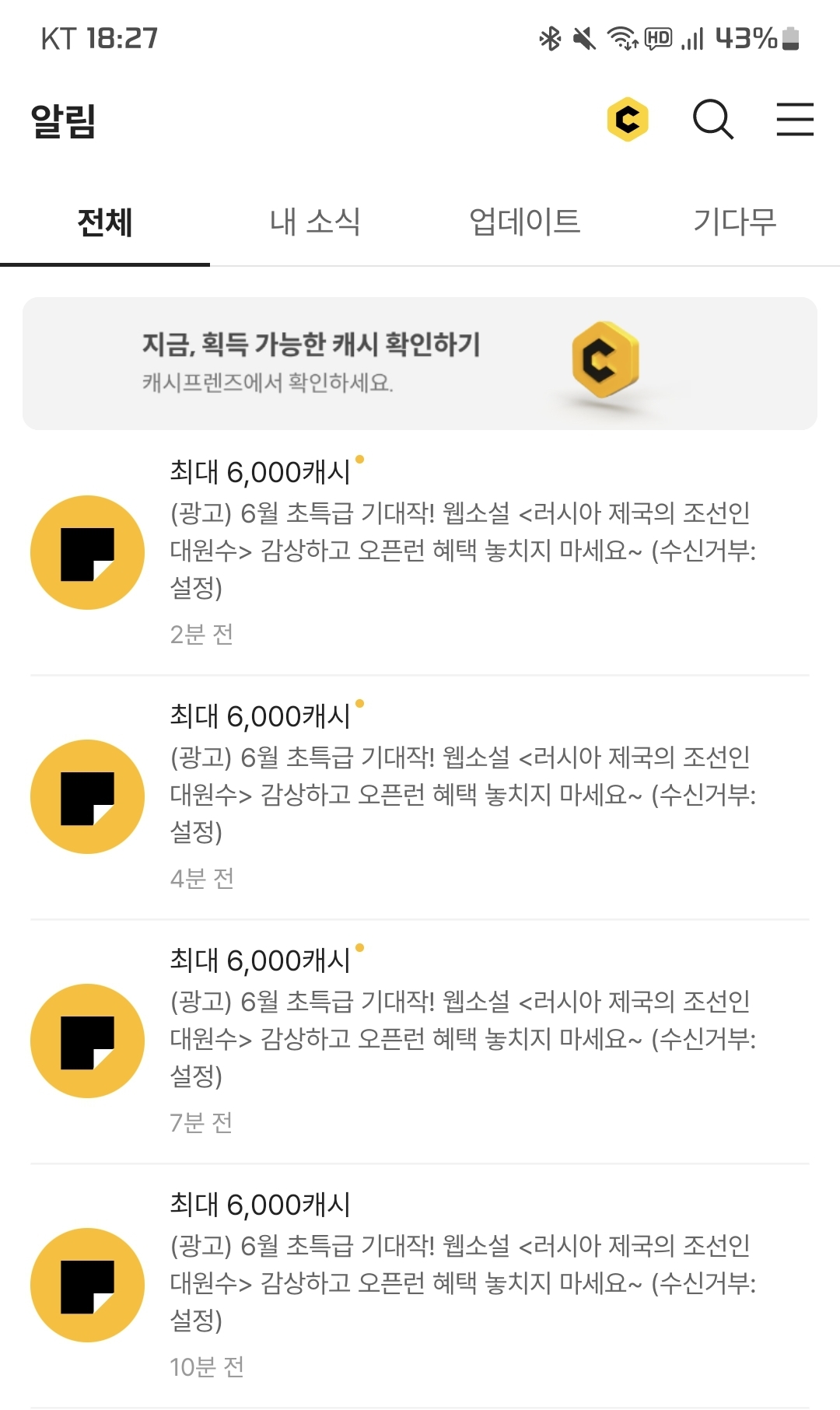Screen dimensions: 840x1410
Task: Open the search magnifier
Action: (x=712, y=119)
